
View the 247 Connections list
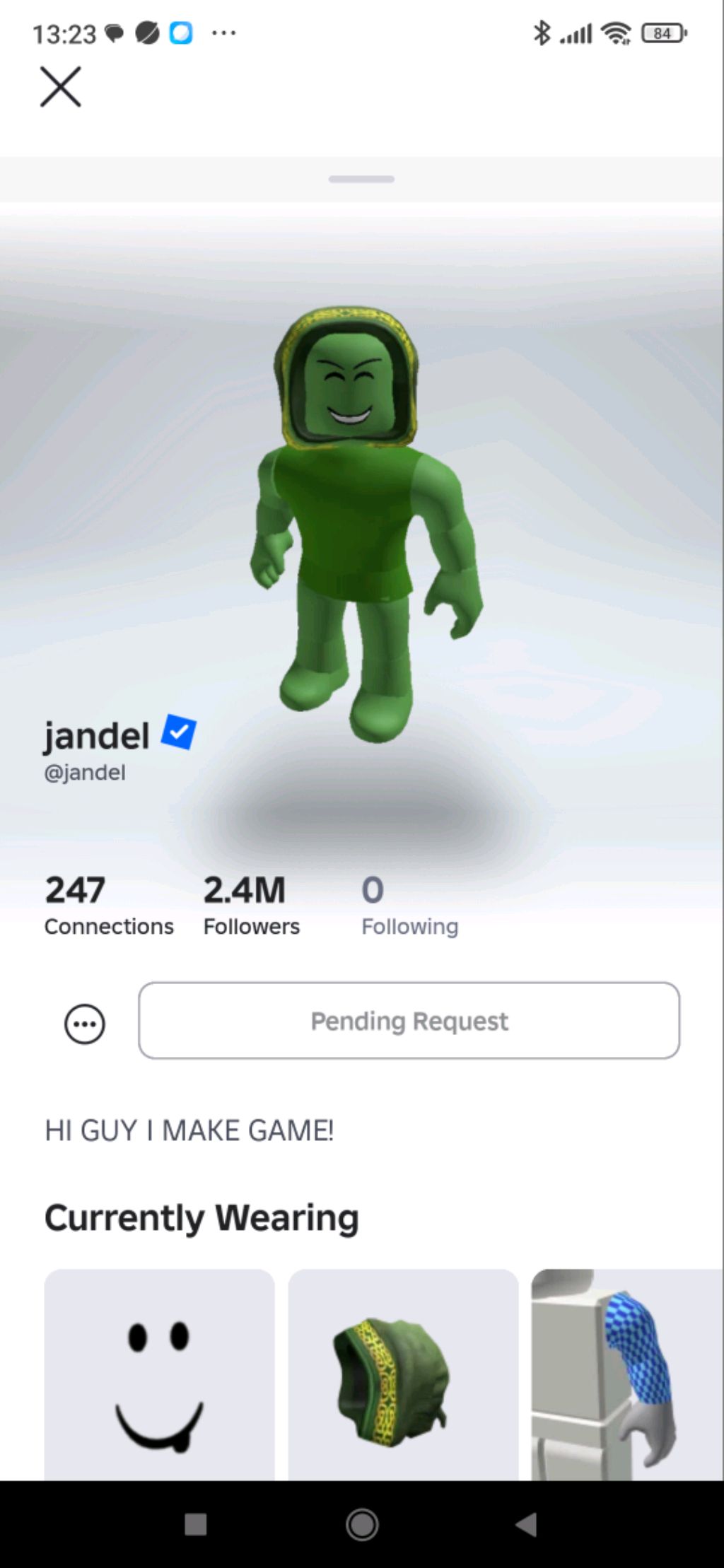pos(108,906)
